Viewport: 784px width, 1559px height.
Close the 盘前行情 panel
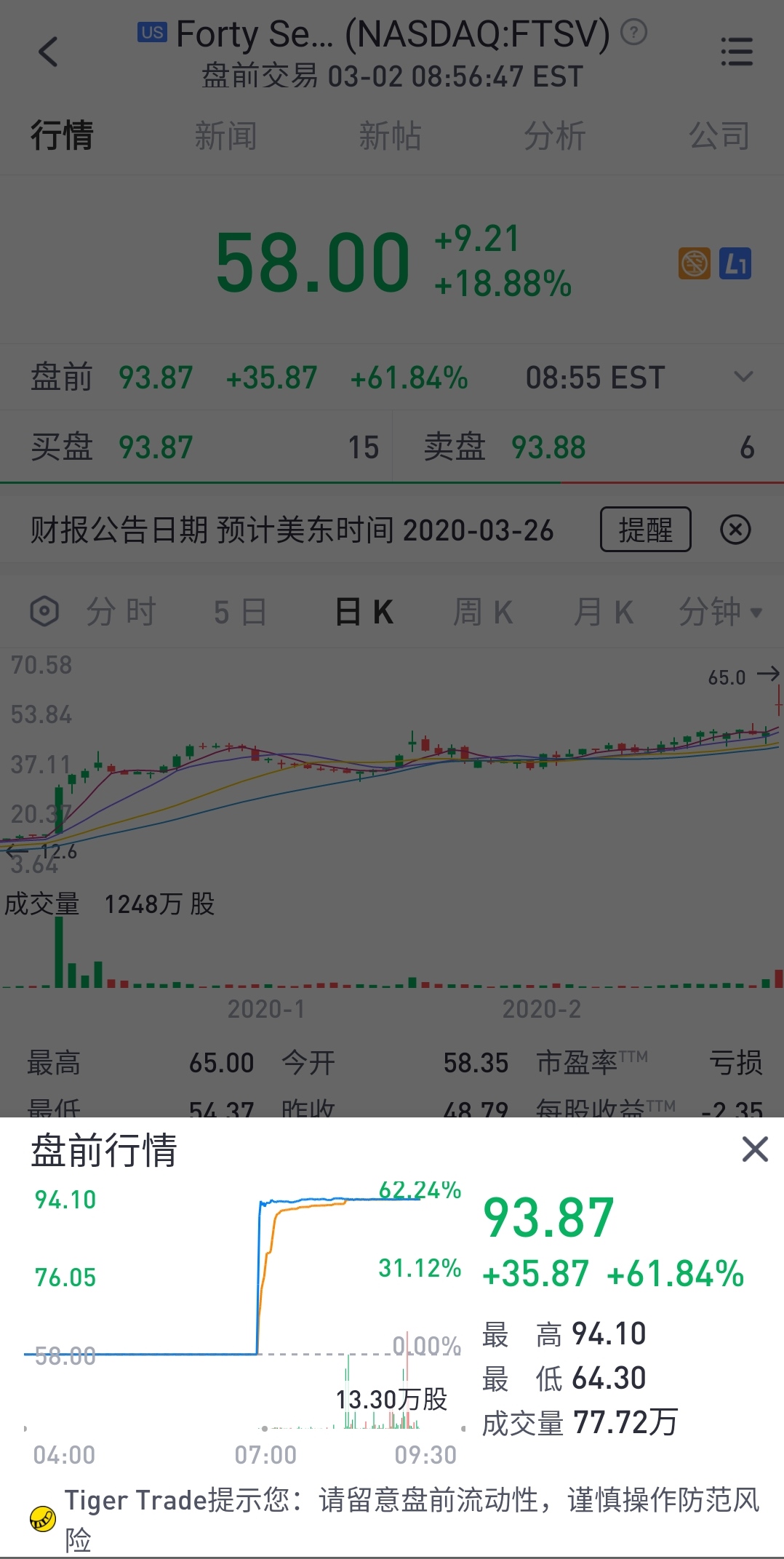[755, 1149]
